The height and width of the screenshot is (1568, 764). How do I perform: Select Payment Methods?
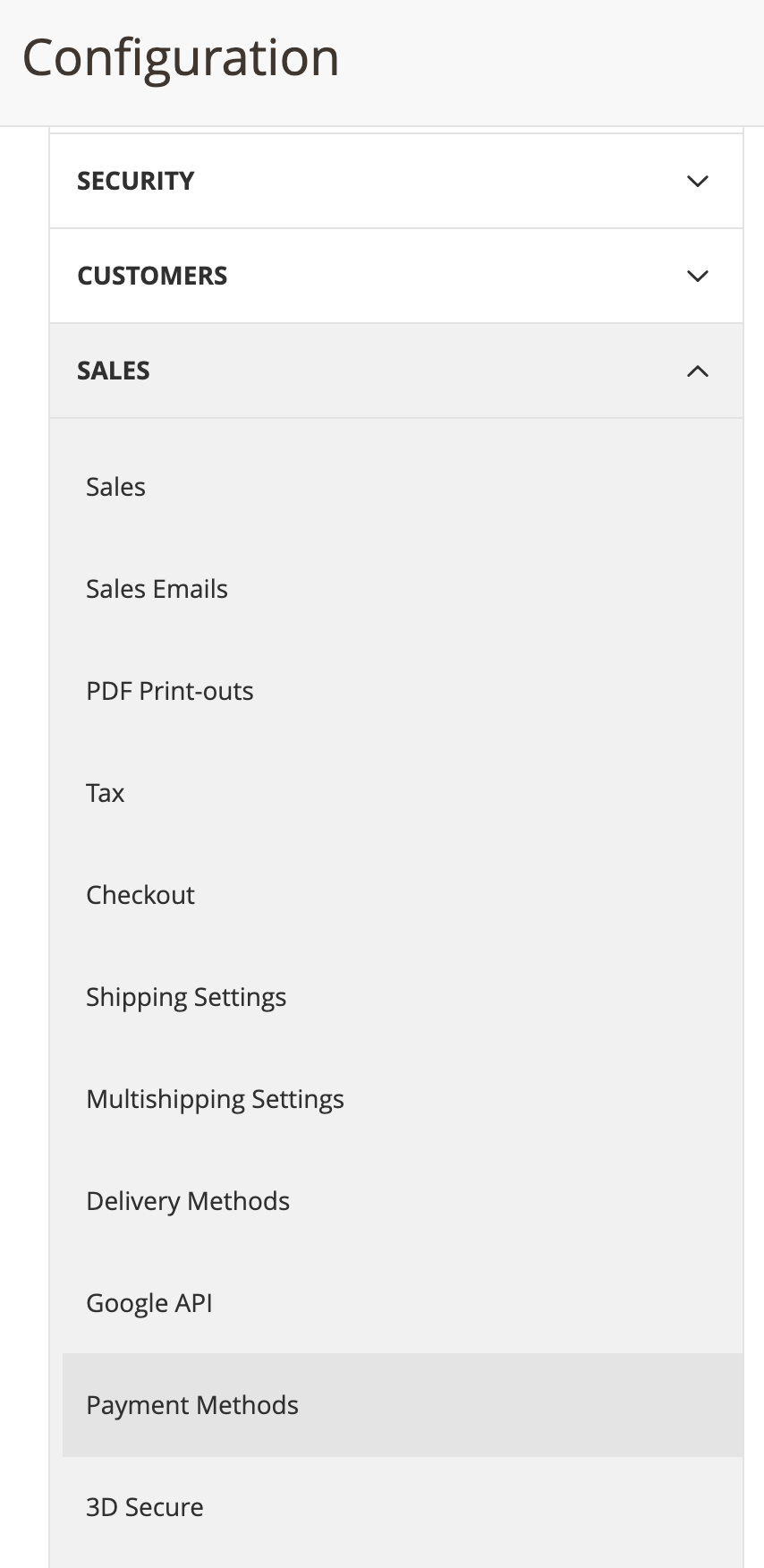pyautogui.click(x=192, y=1405)
